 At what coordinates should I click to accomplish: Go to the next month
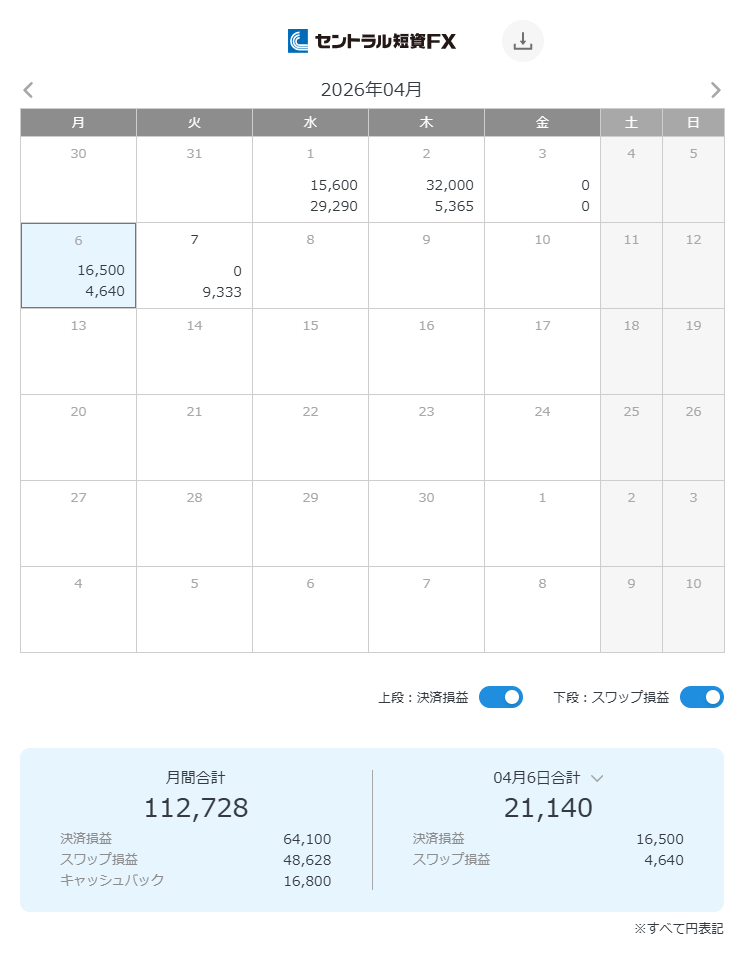coord(715,90)
